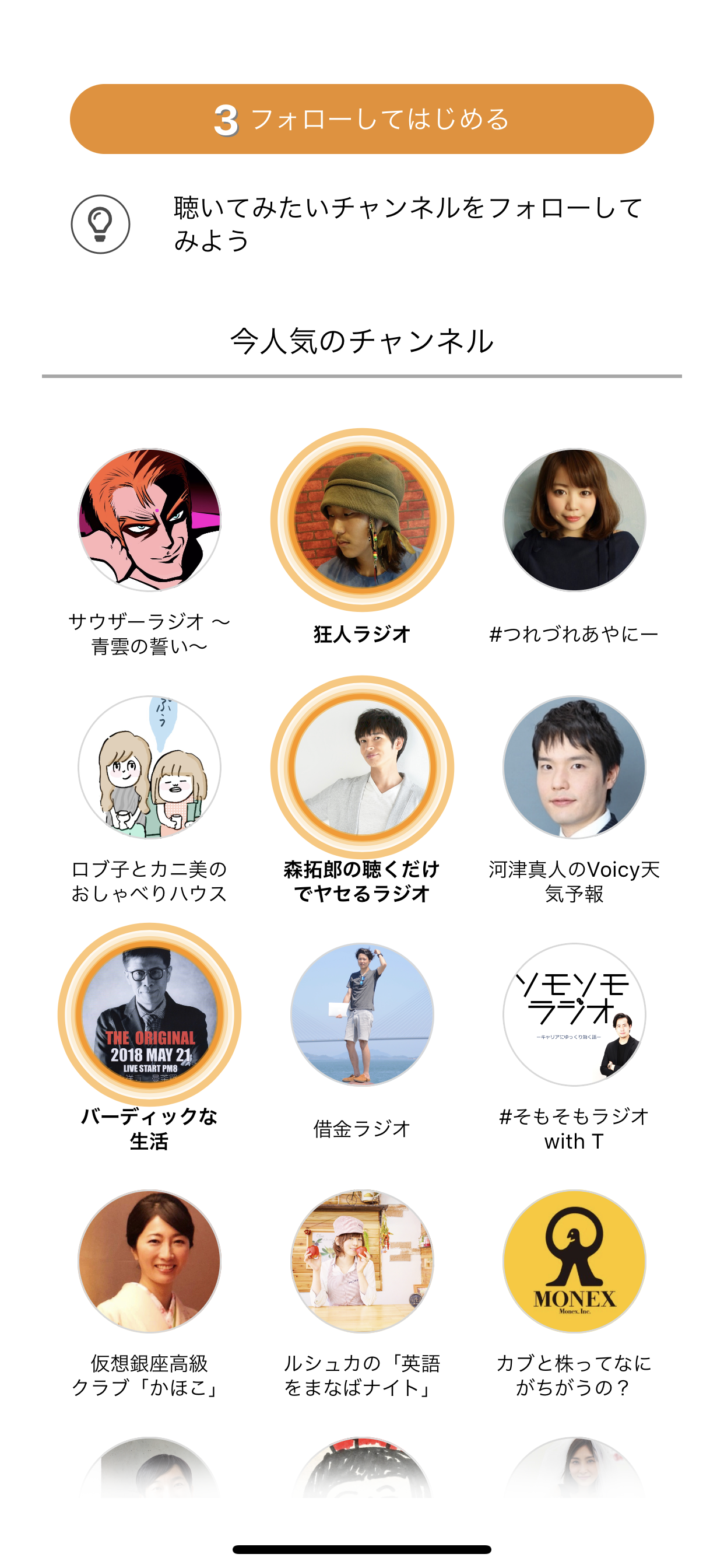724x1568 pixels.
Task: Deselect バーディックな生活 channel
Action: [x=150, y=1014]
